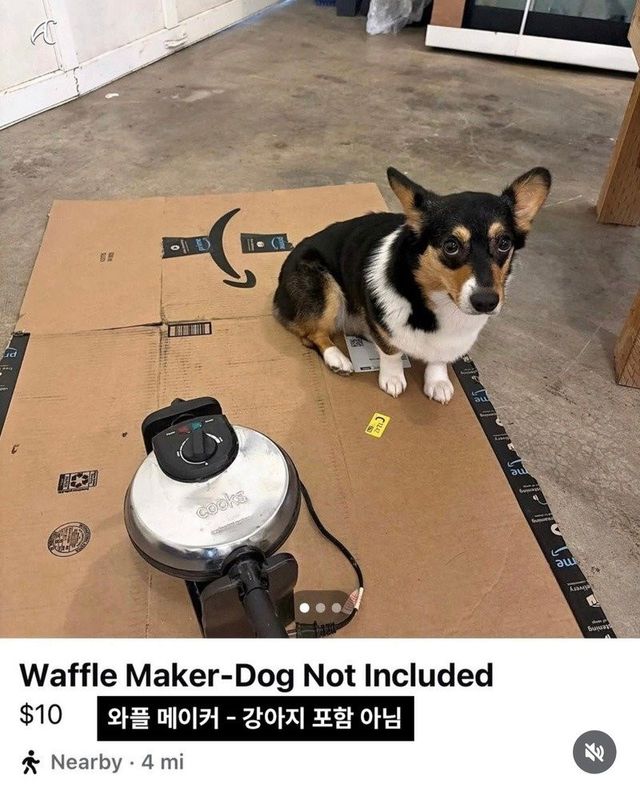Unmute the video sound
640x792 pixels.
[594, 752]
